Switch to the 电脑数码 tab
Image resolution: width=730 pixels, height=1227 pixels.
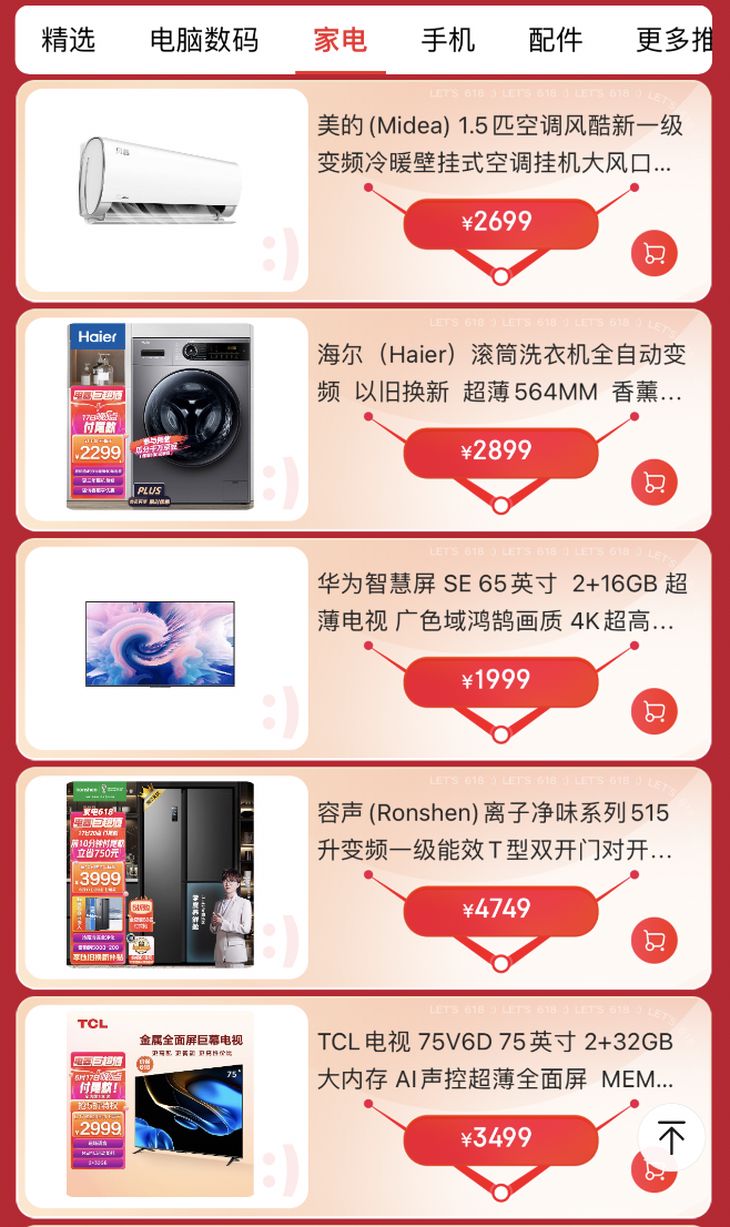pyautogui.click(x=204, y=40)
